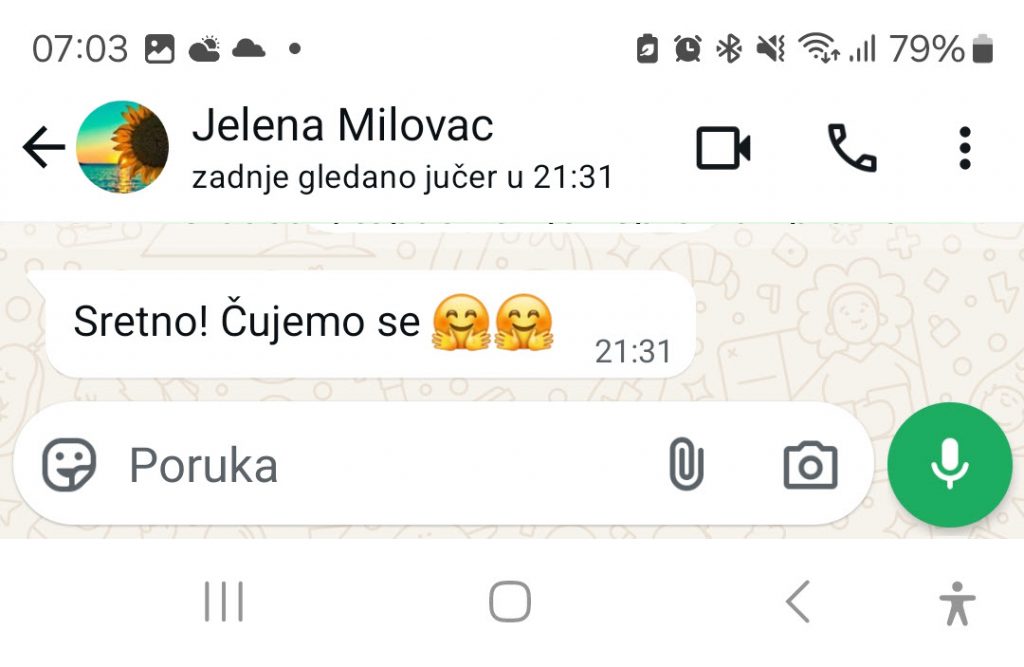Open the emoji and sticker picker
1024x667 pixels.
(x=69, y=465)
